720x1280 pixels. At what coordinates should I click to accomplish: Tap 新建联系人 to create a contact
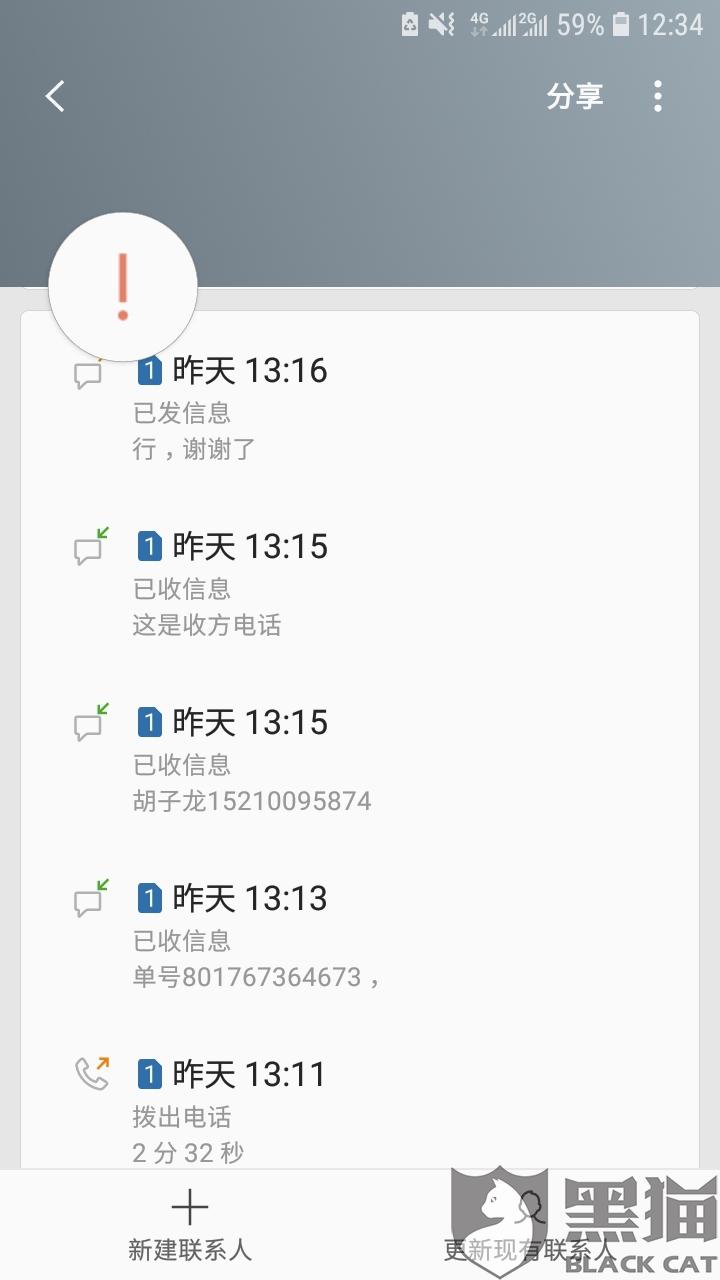pyautogui.click(x=190, y=1225)
